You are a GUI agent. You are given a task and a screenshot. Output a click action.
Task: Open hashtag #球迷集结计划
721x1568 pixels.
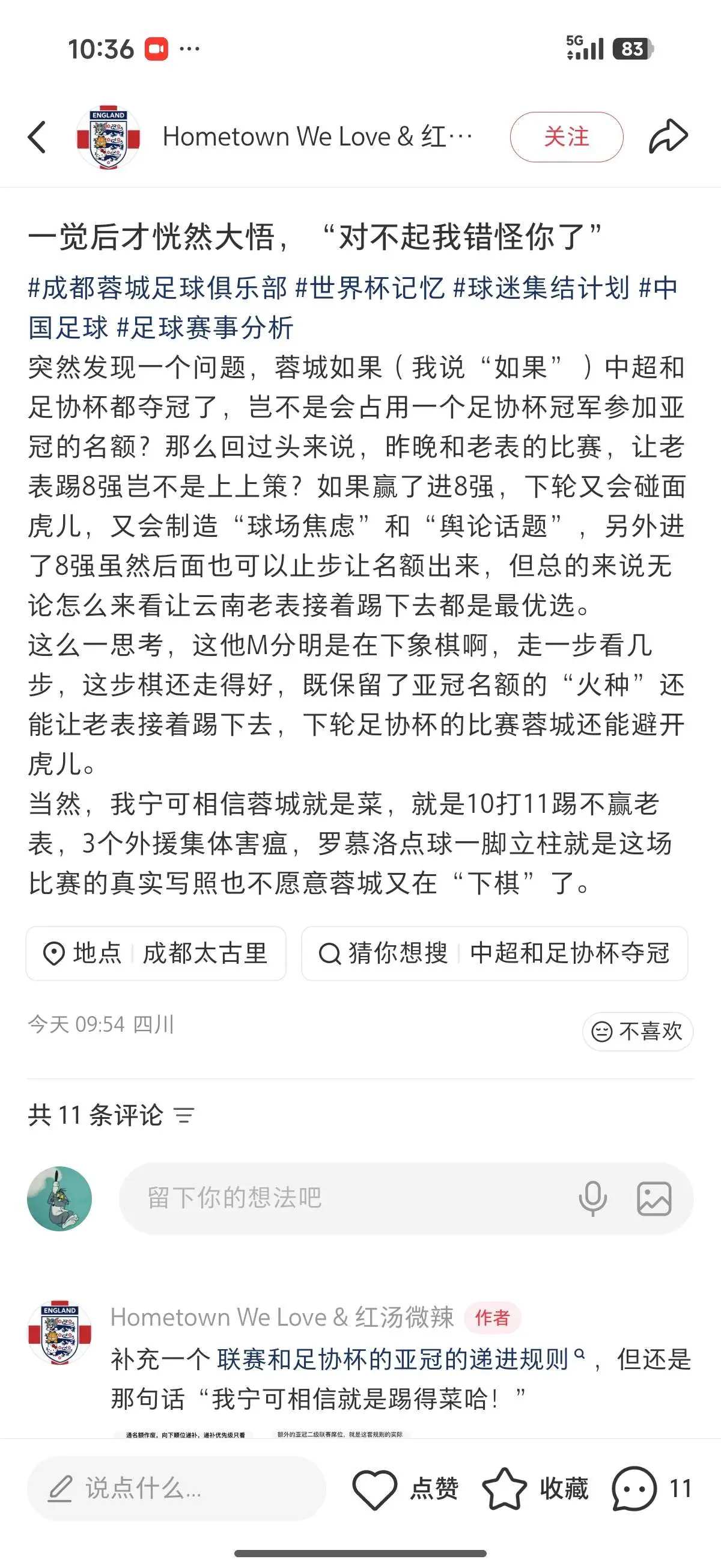click(x=541, y=288)
